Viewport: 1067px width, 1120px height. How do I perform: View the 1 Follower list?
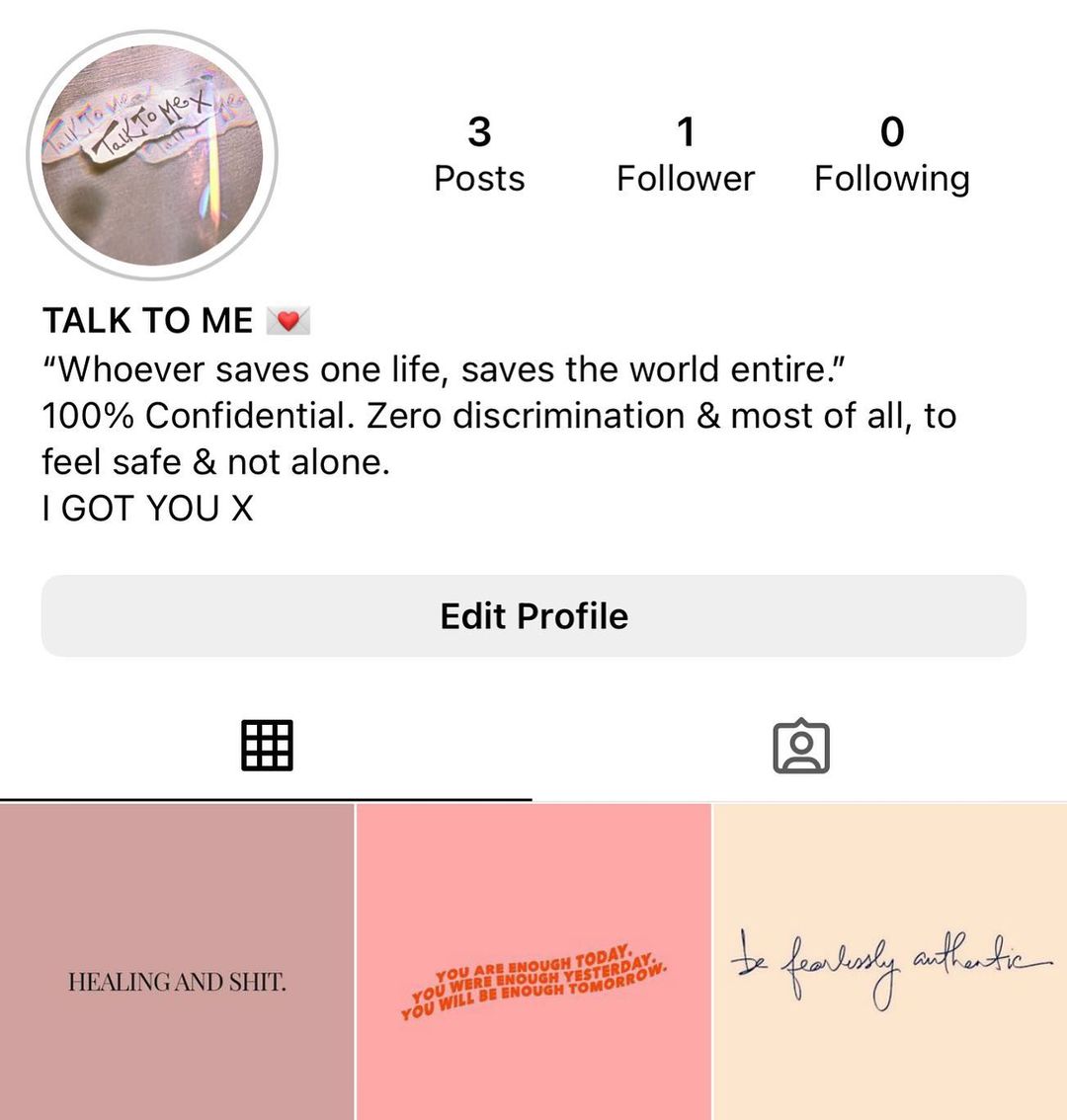pyautogui.click(x=685, y=155)
